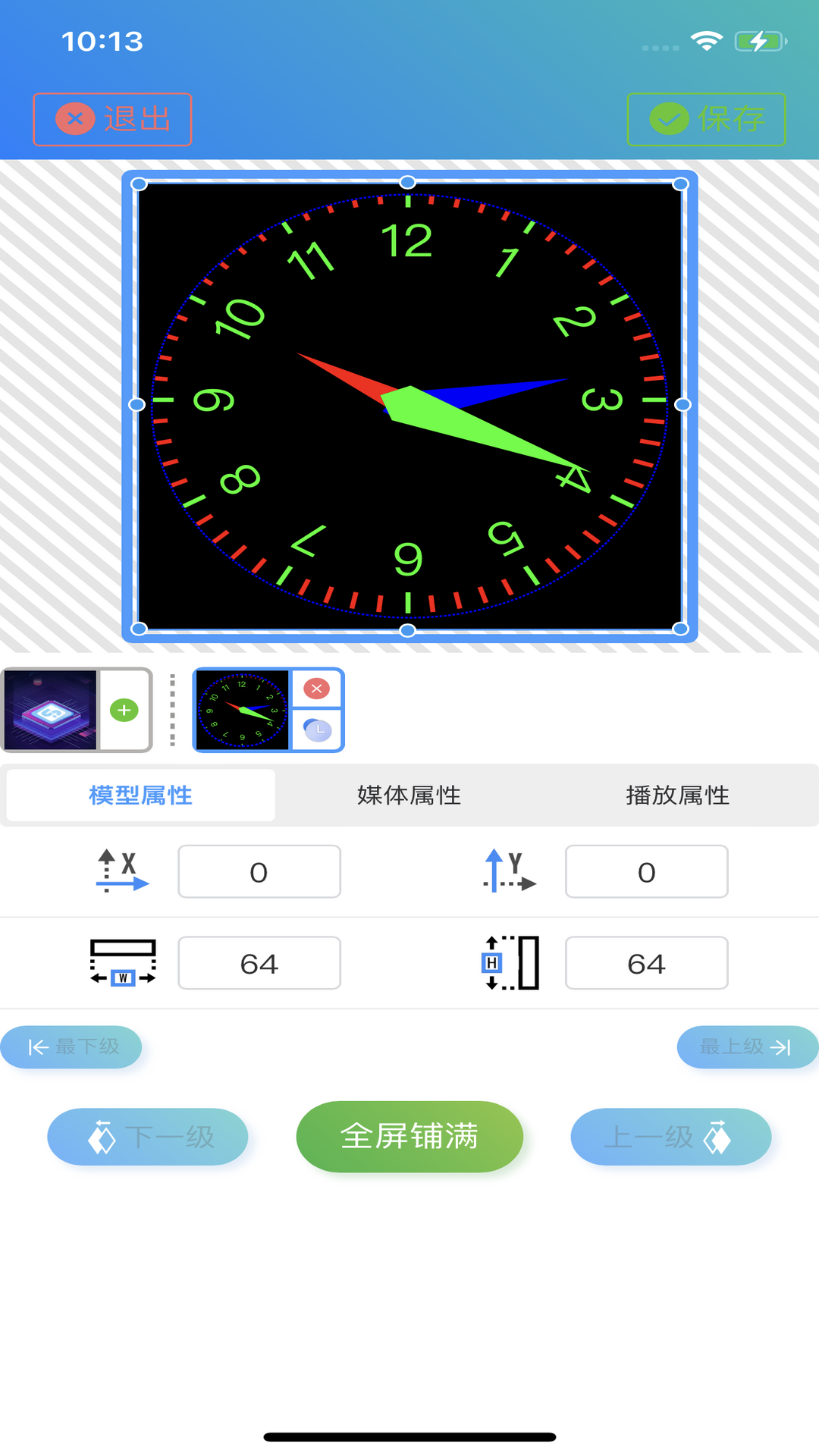Send element to 最下级 bottom layer

click(72, 1047)
